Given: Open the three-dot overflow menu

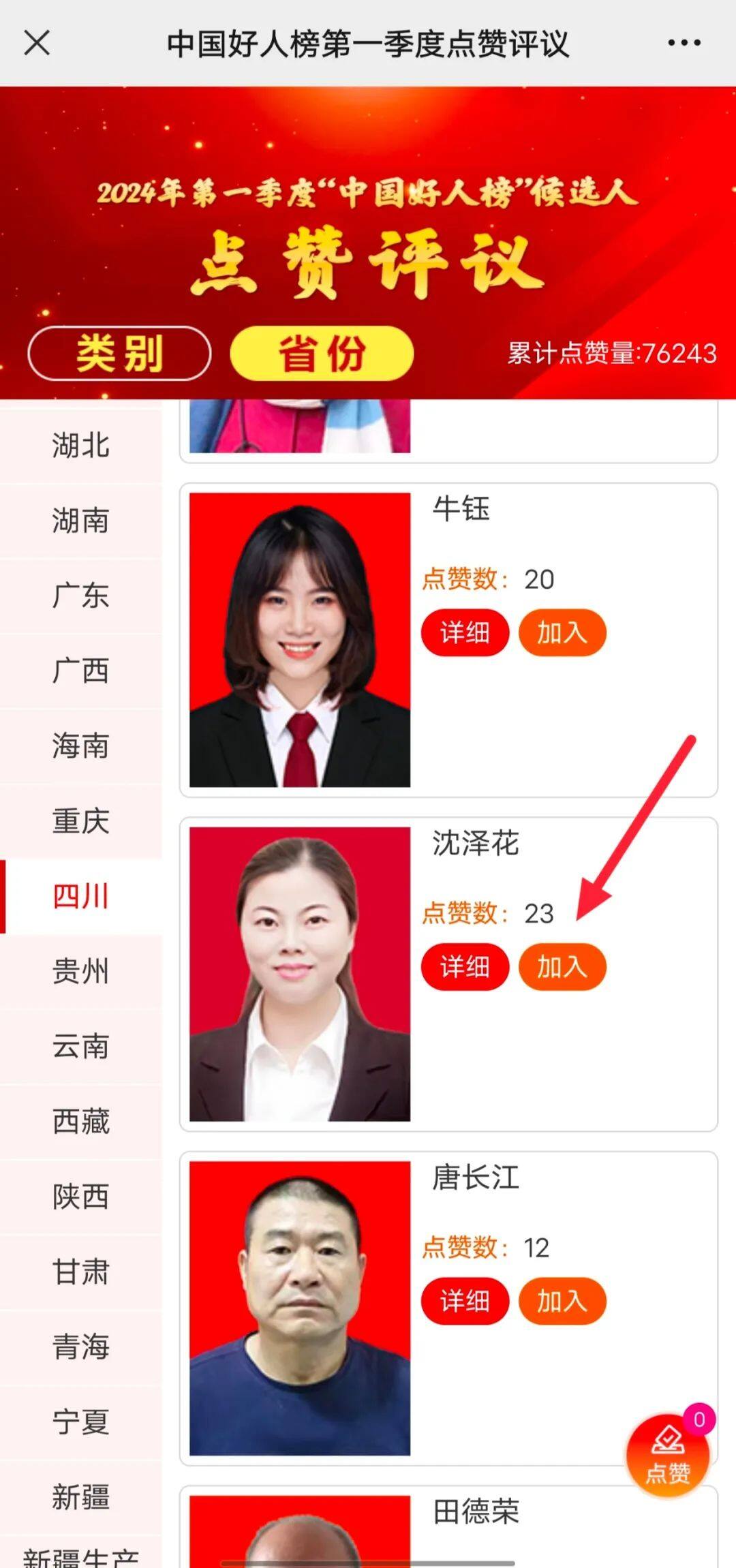Looking at the screenshot, I should pos(684,43).
